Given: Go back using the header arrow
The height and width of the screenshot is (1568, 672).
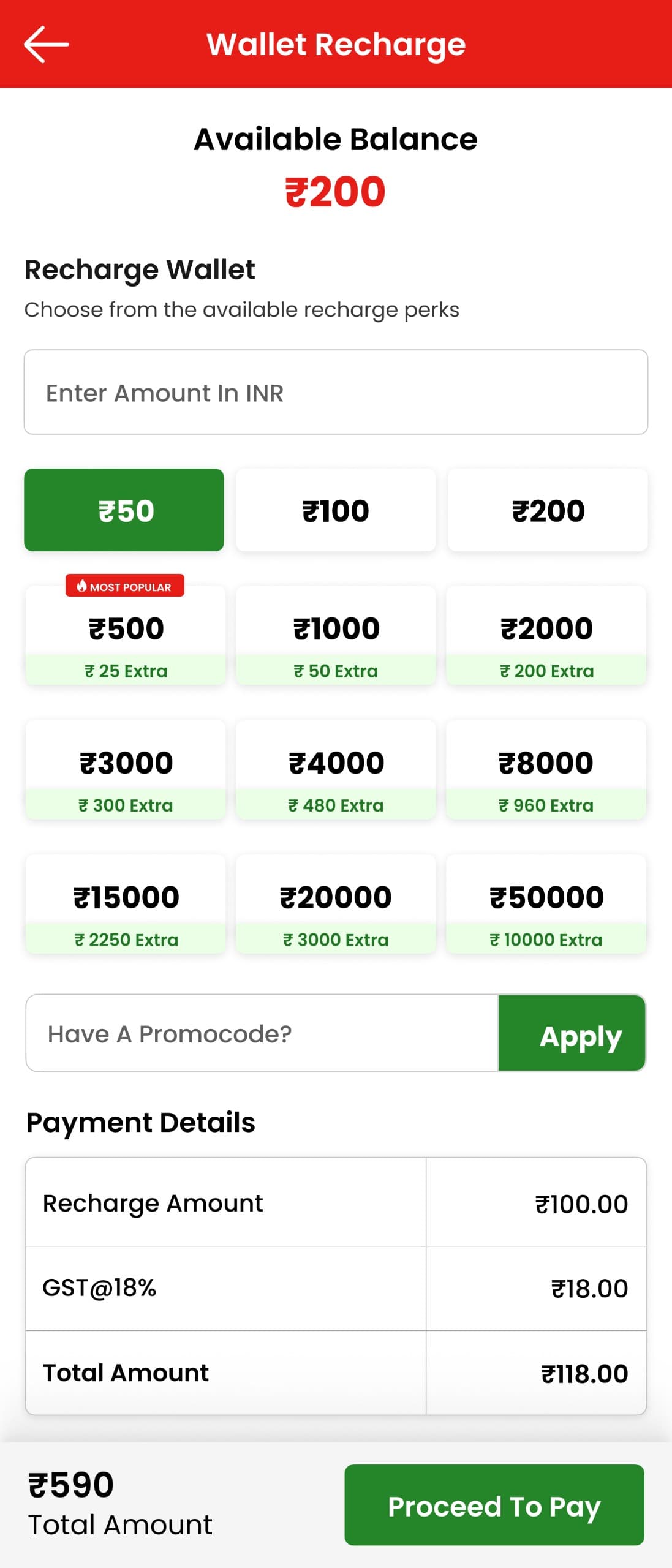Looking at the screenshot, I should pos(46,44).
